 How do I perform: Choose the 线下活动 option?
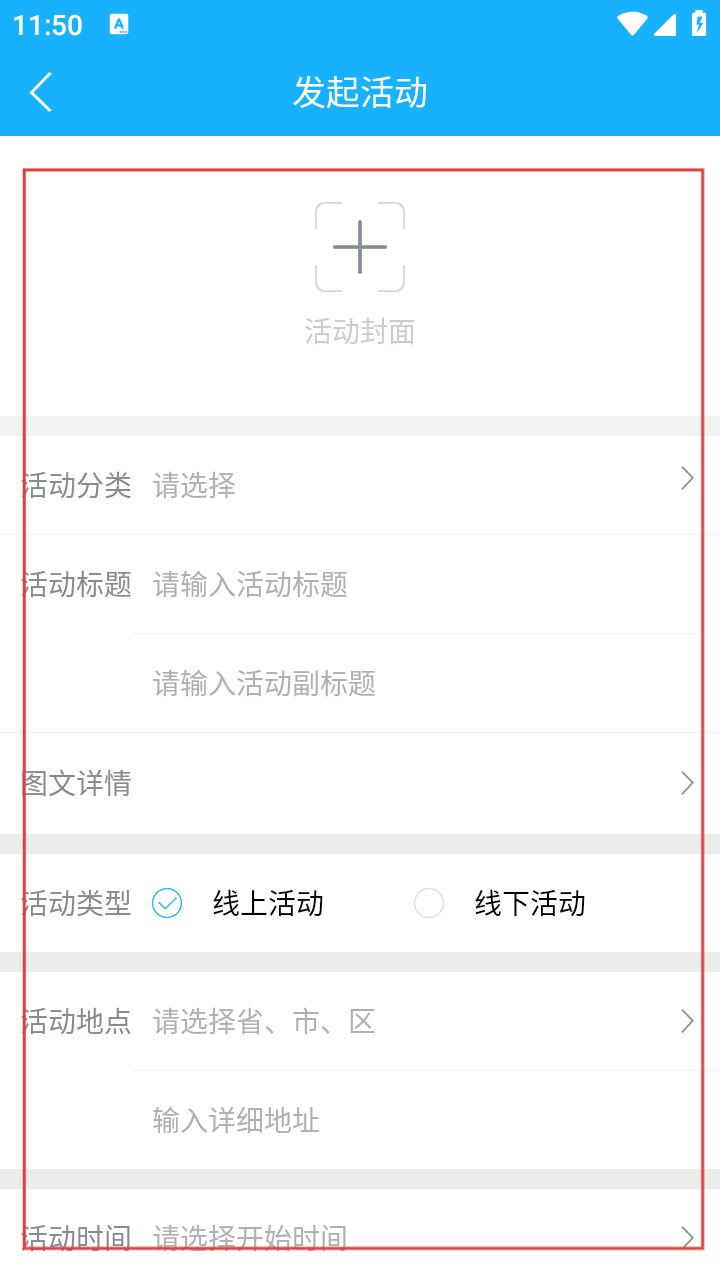coord(429,904)
